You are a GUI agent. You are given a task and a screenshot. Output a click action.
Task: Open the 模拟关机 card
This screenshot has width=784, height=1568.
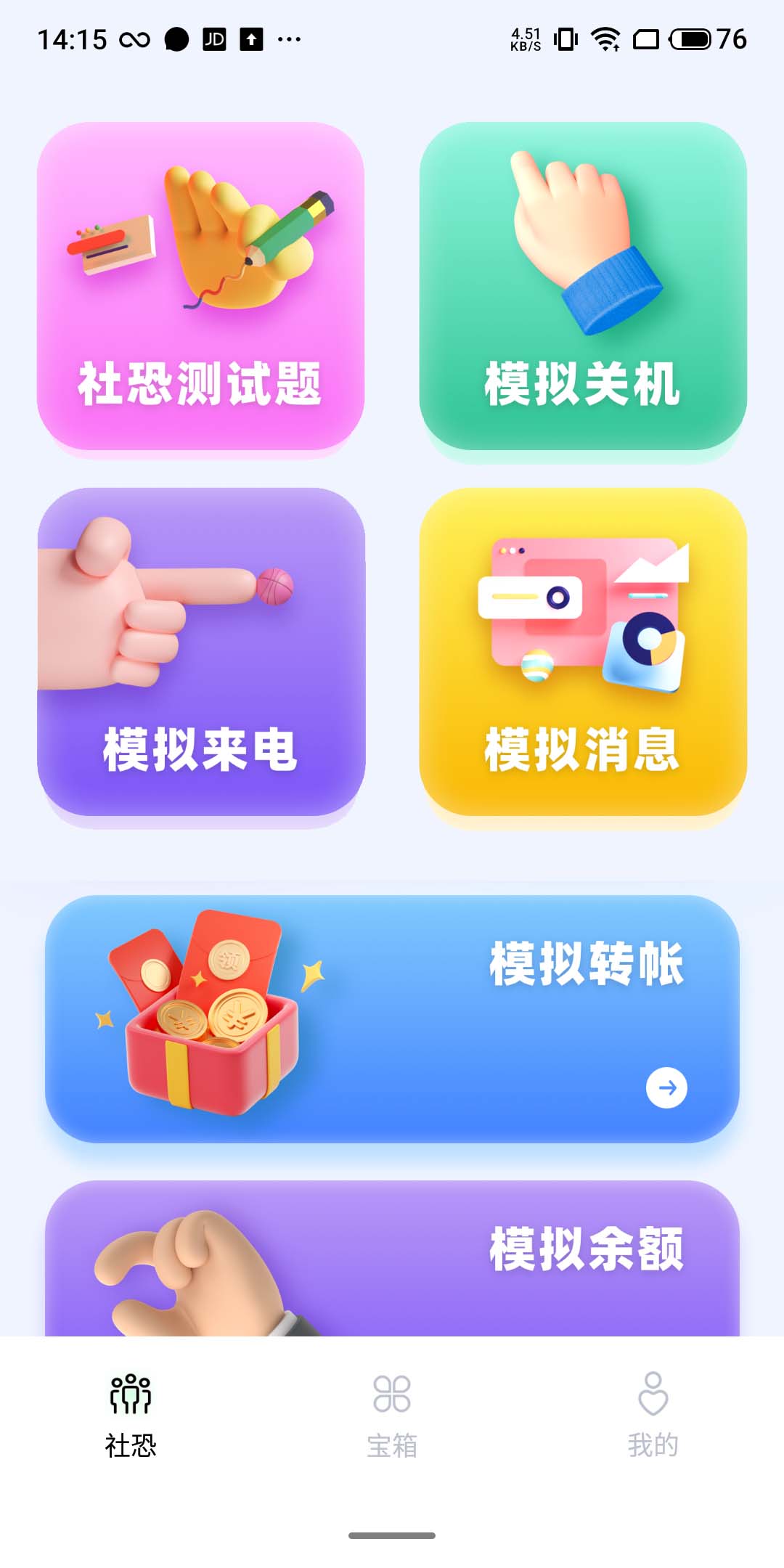[583, 287]
